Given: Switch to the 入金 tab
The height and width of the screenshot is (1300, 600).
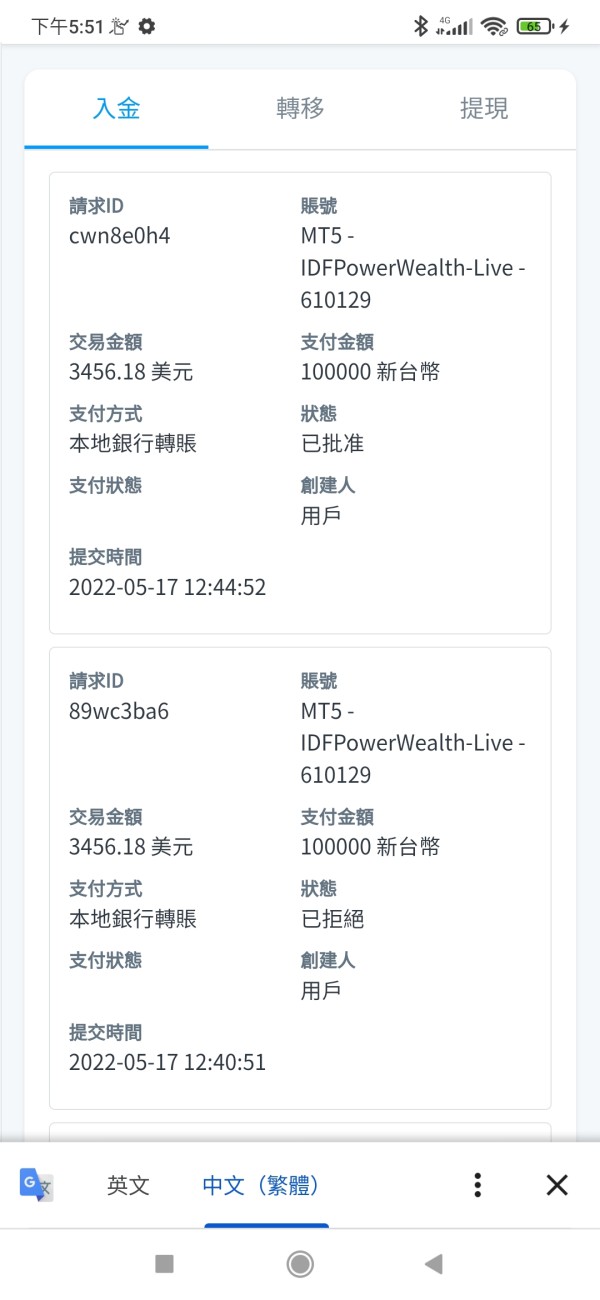Looking at the screenshot, I should click(x=116, y=109).
